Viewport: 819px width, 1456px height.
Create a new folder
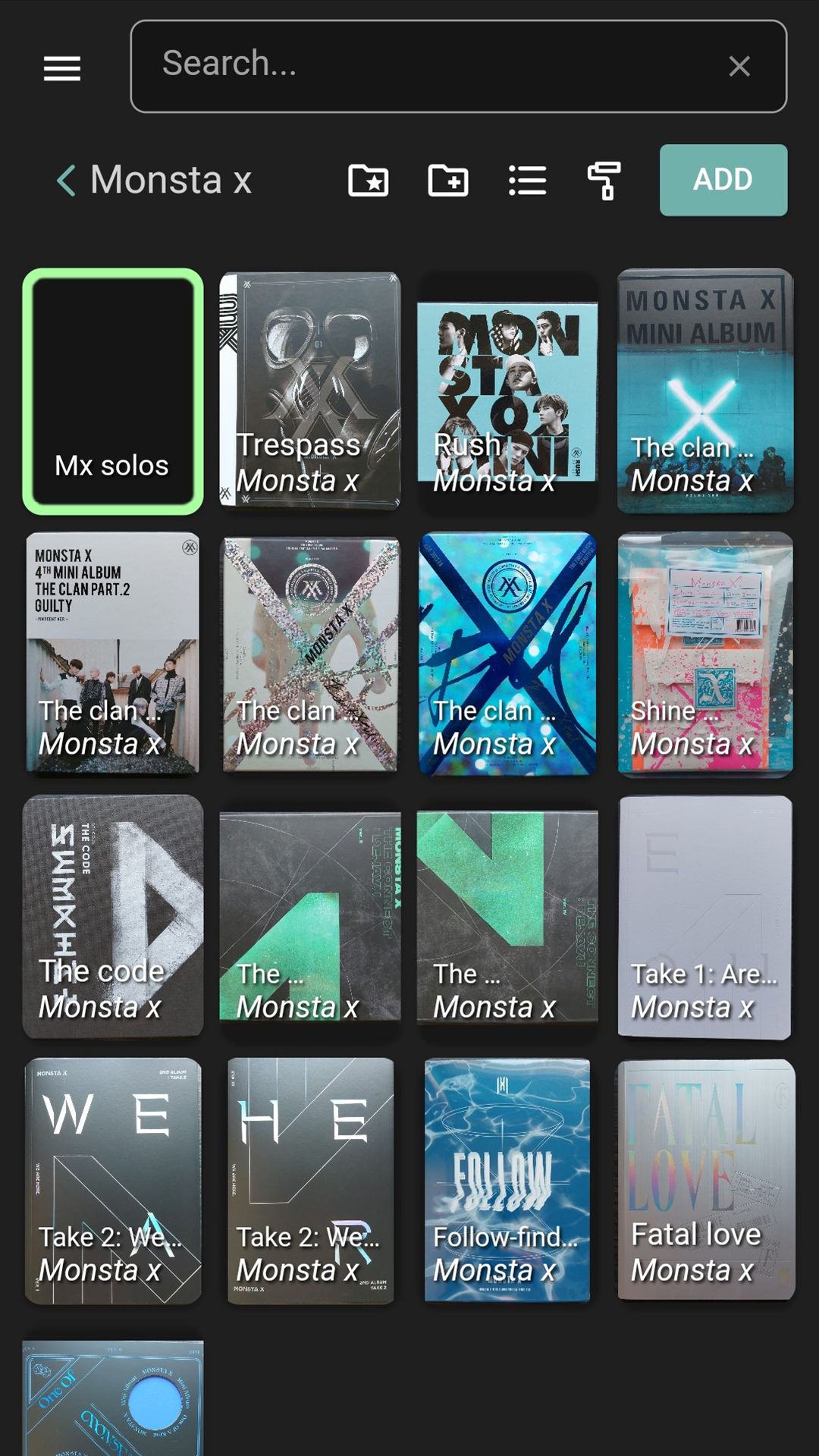point(448,180)
